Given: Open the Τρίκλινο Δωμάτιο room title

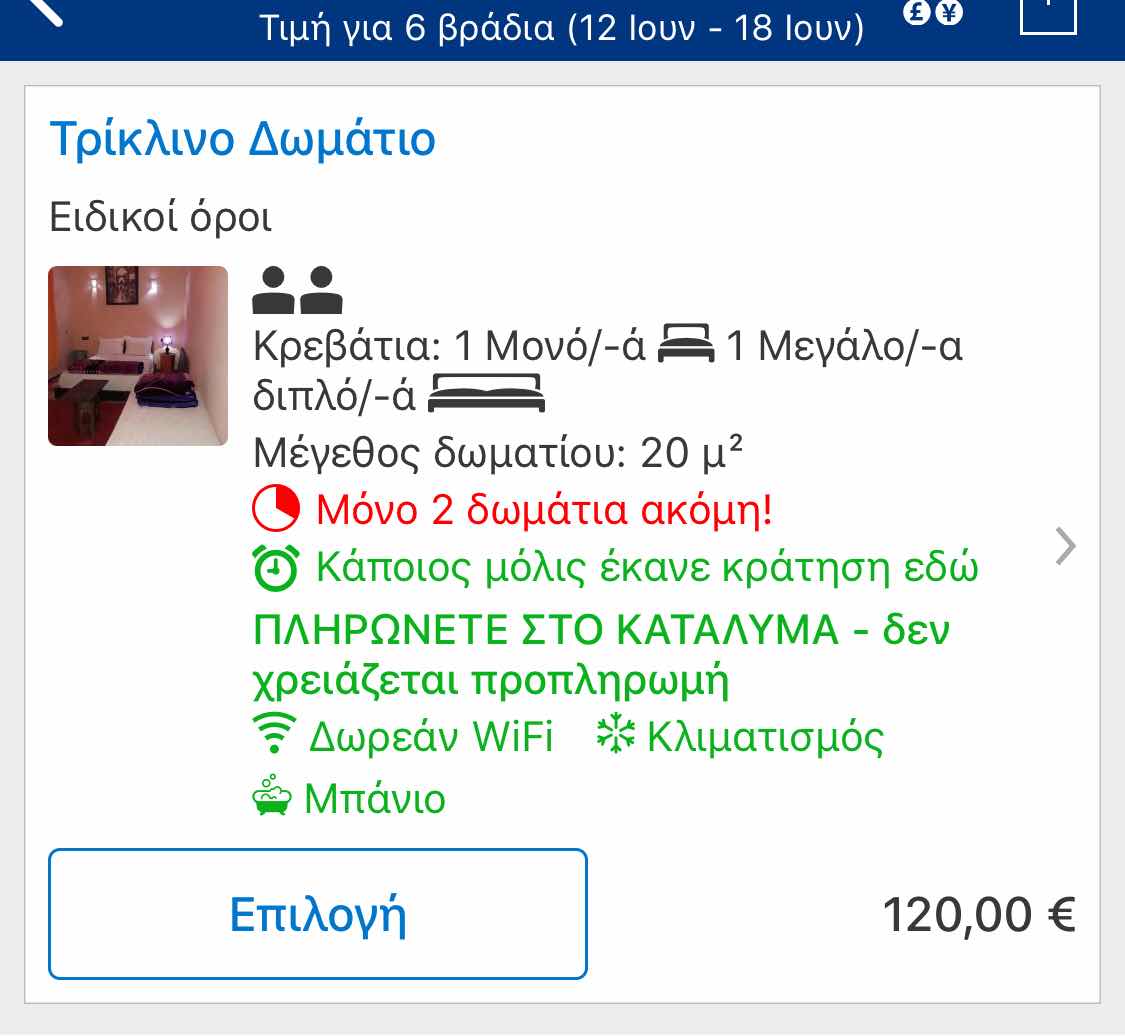Looking at the screenshot, I should pos(243,139).
